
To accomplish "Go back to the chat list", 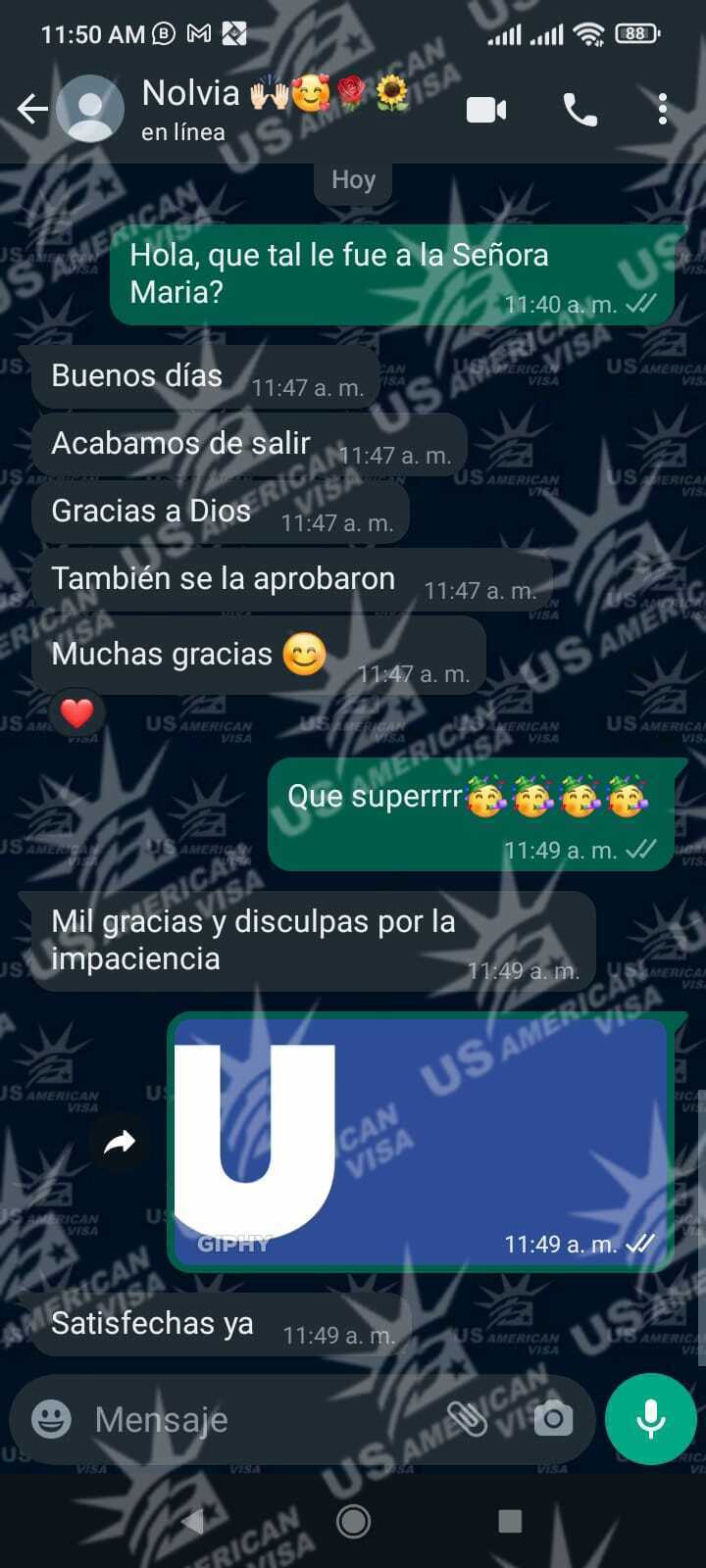I will [31, 109].
